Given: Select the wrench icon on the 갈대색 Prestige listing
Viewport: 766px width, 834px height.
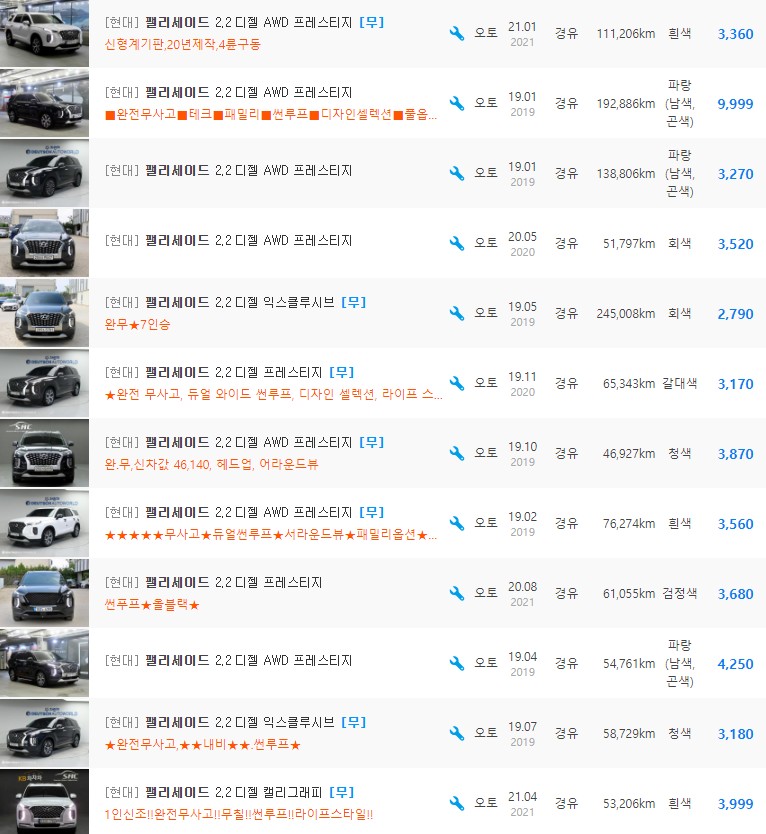Looking at the screenshot, I should point(457,382).
